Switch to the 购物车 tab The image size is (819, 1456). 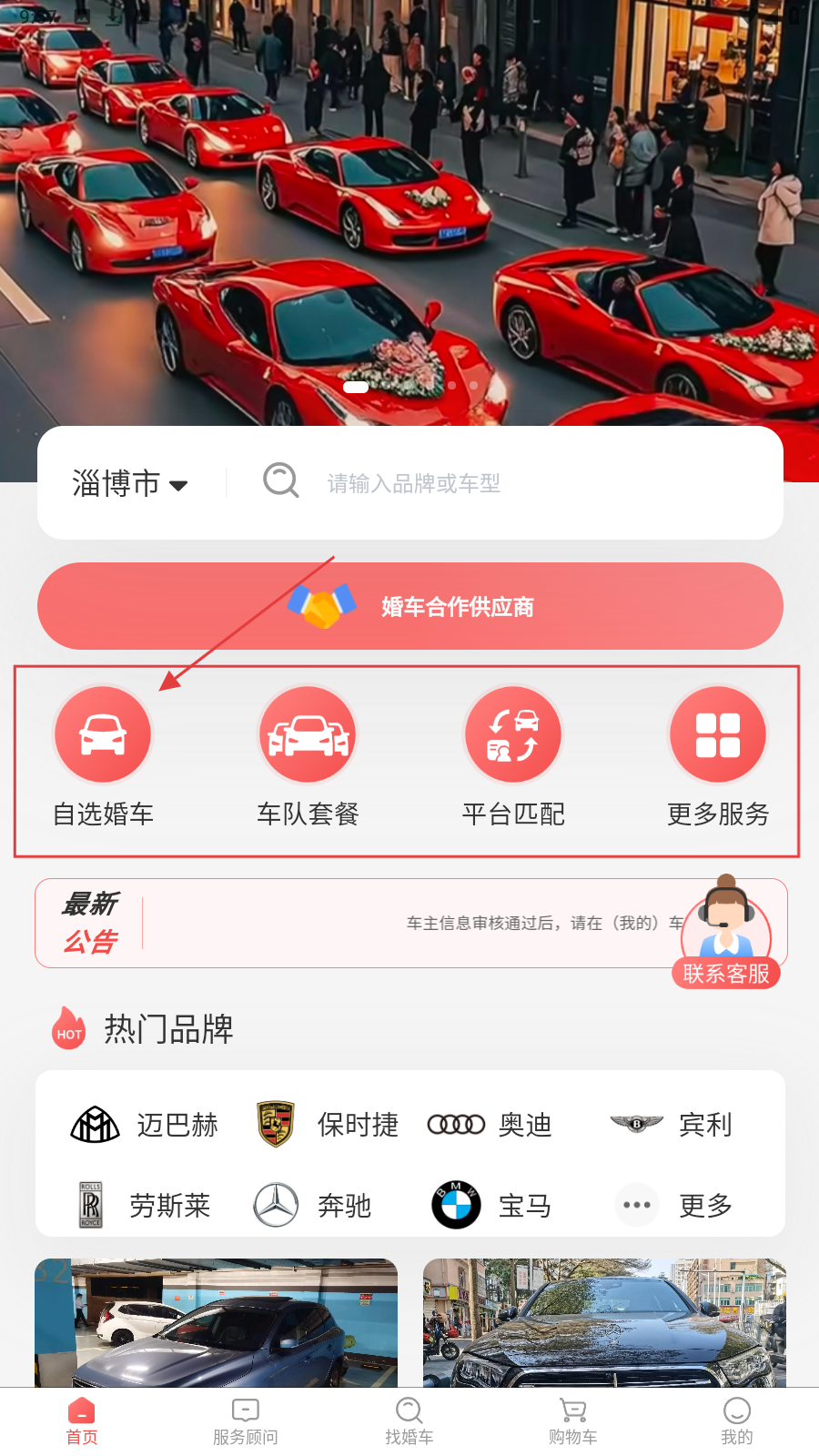(573, 1421)
